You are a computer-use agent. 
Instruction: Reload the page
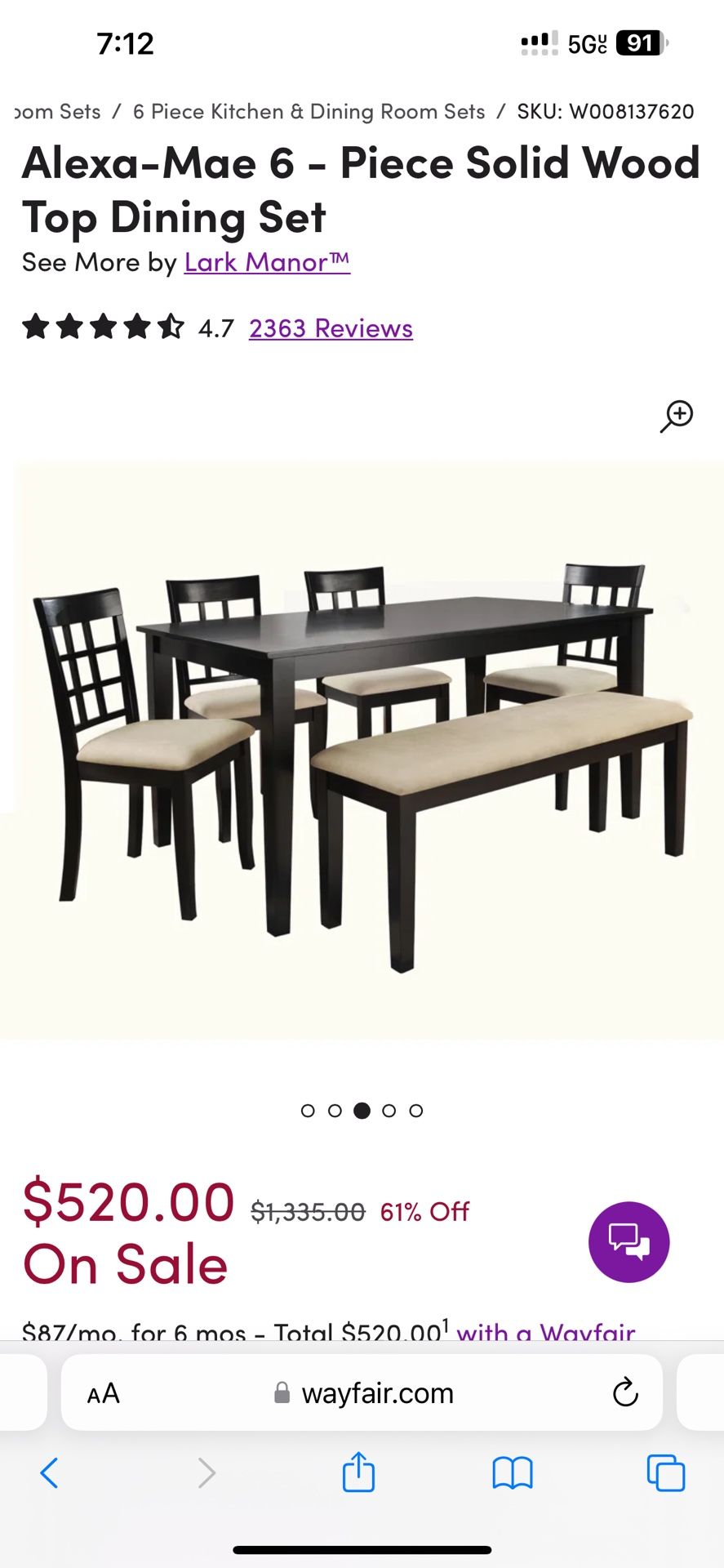coord(625,1392)
